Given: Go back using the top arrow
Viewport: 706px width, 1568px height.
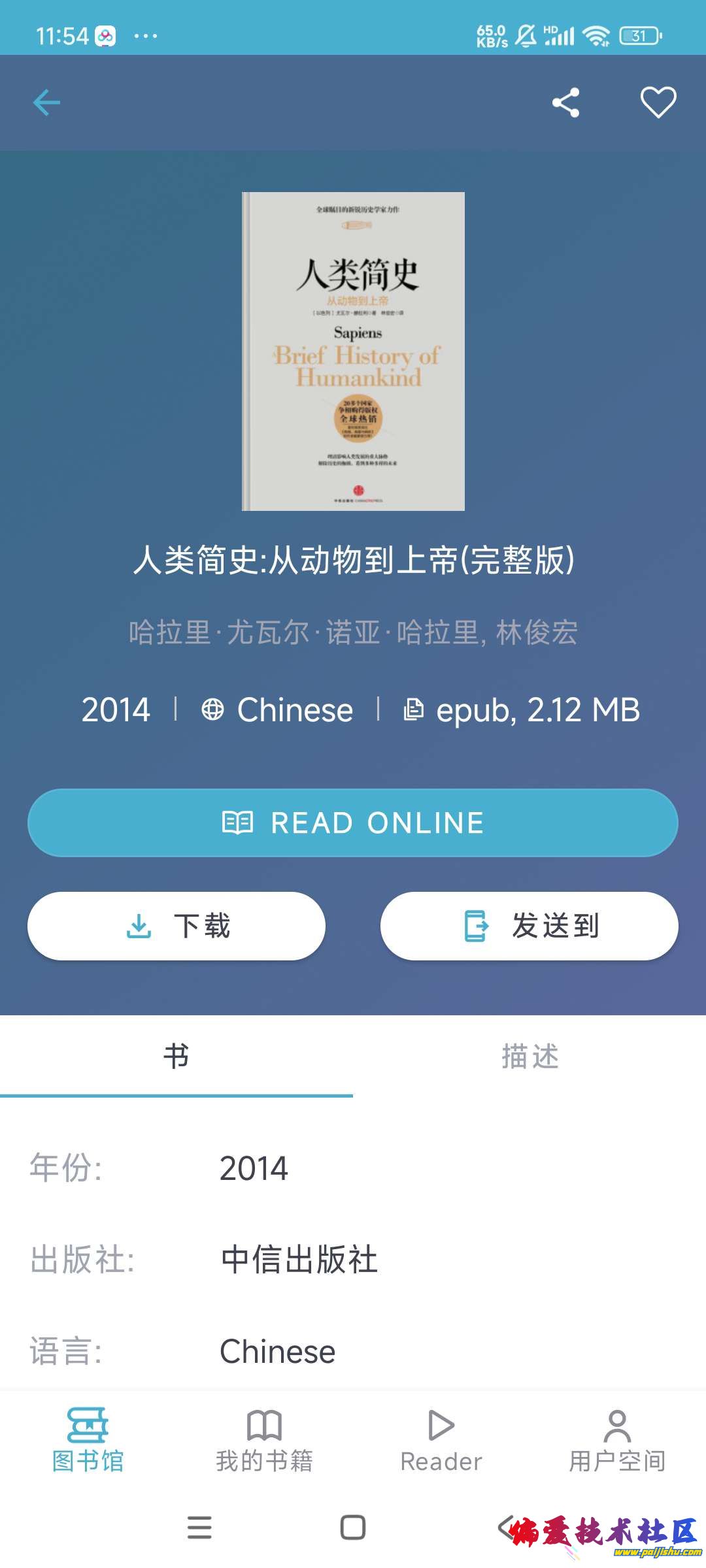Looking at the screenshot, I should click(46, 103).
